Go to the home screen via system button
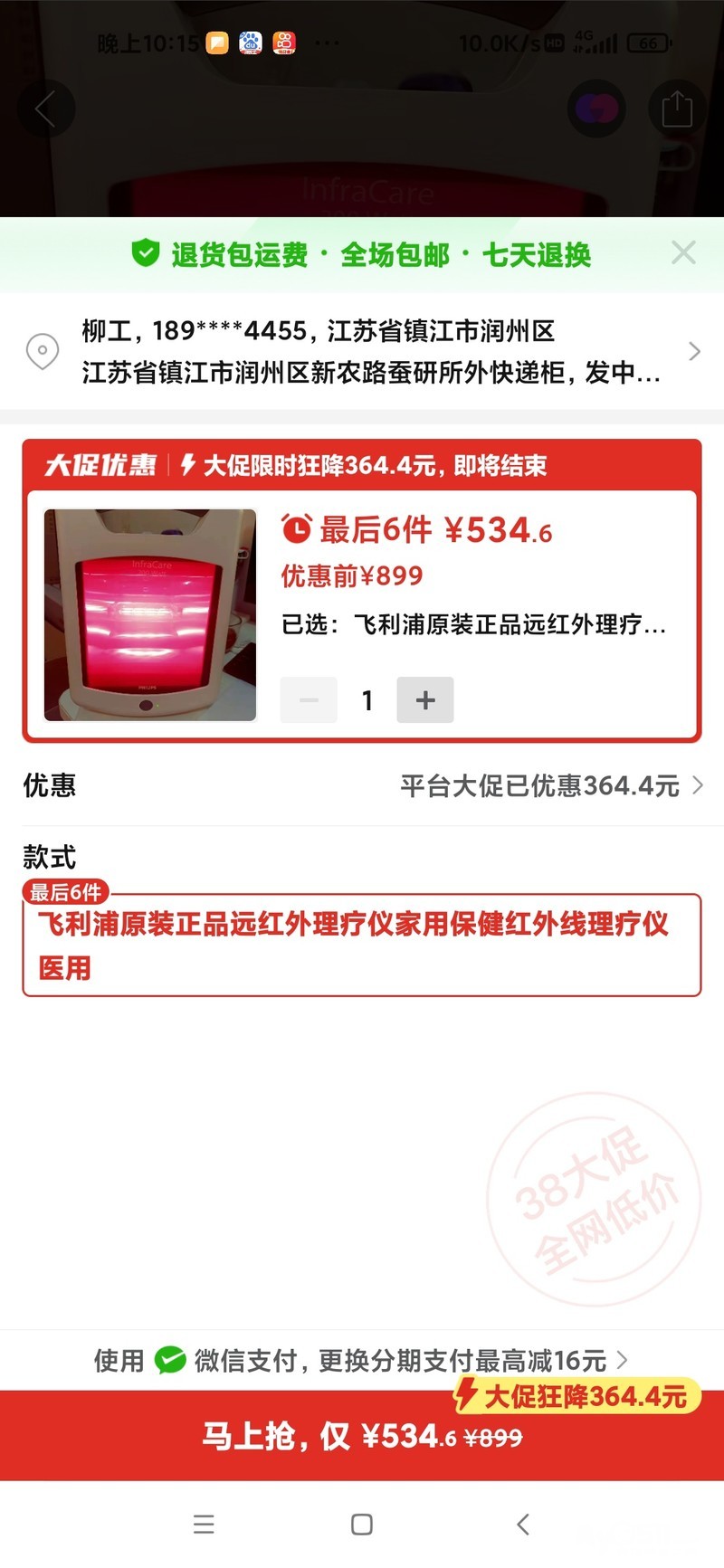The height and width of the screenshot is (1568, 724). (362, 1525)
